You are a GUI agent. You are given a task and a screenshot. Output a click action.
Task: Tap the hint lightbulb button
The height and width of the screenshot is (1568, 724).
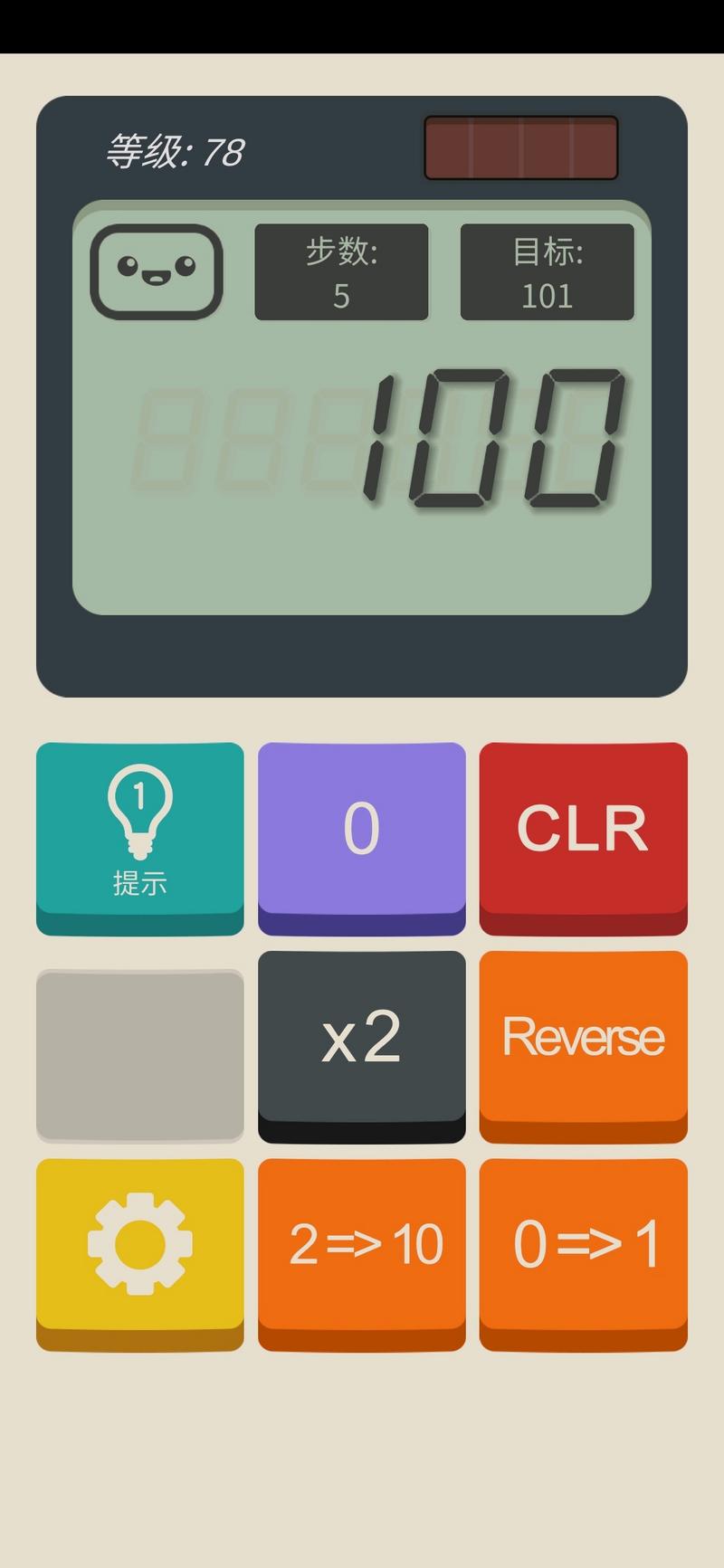[140, 838]
